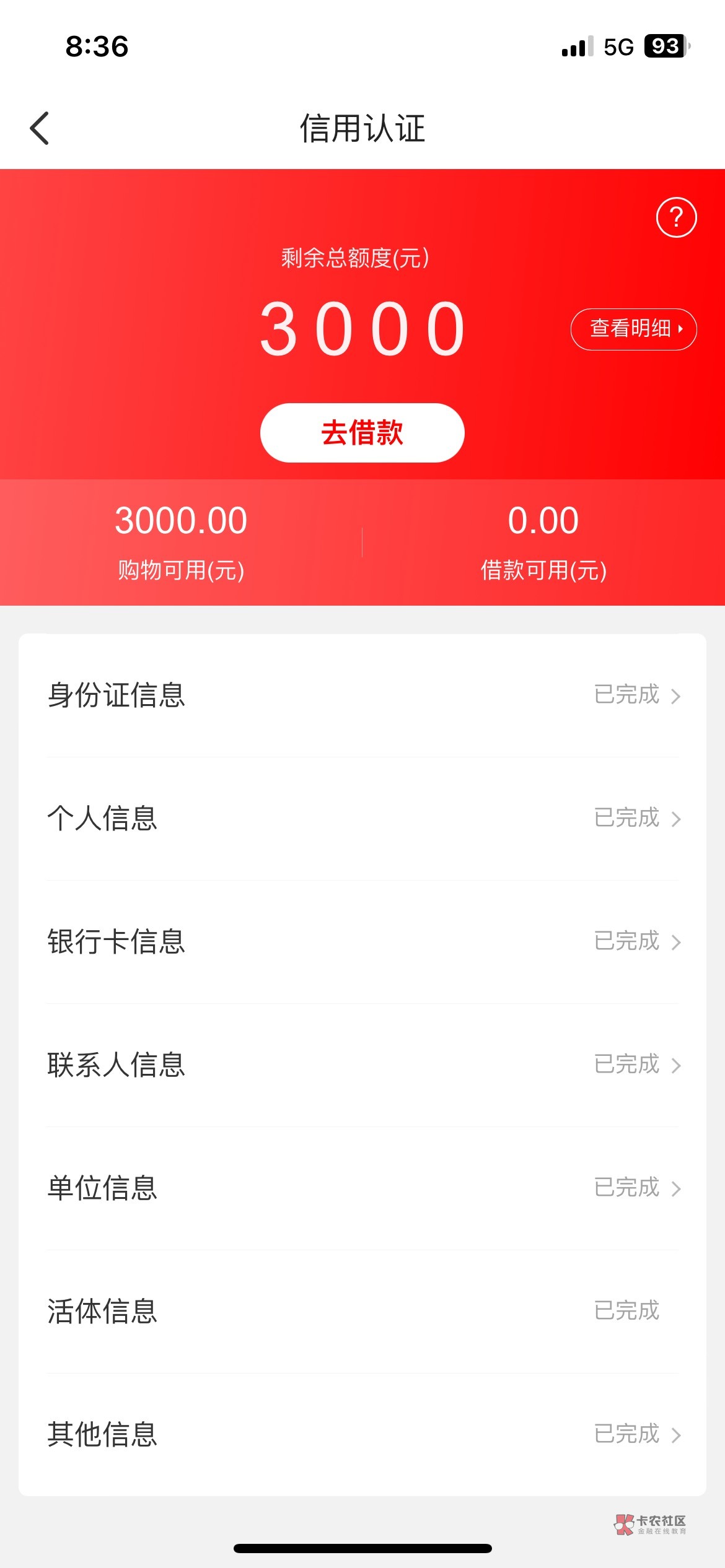The image size is (725, 1568).
Task: Go back from 信用认证 page
Action: pyautogui.click(x=40, y=129)
